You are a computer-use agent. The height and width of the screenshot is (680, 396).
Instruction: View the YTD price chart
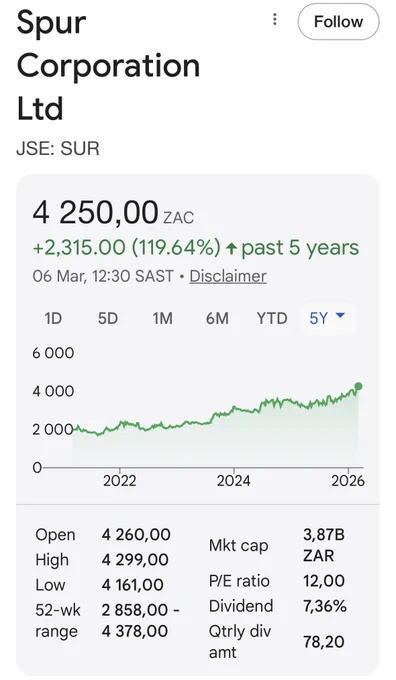pyautogui.click(x=272, y=319)
